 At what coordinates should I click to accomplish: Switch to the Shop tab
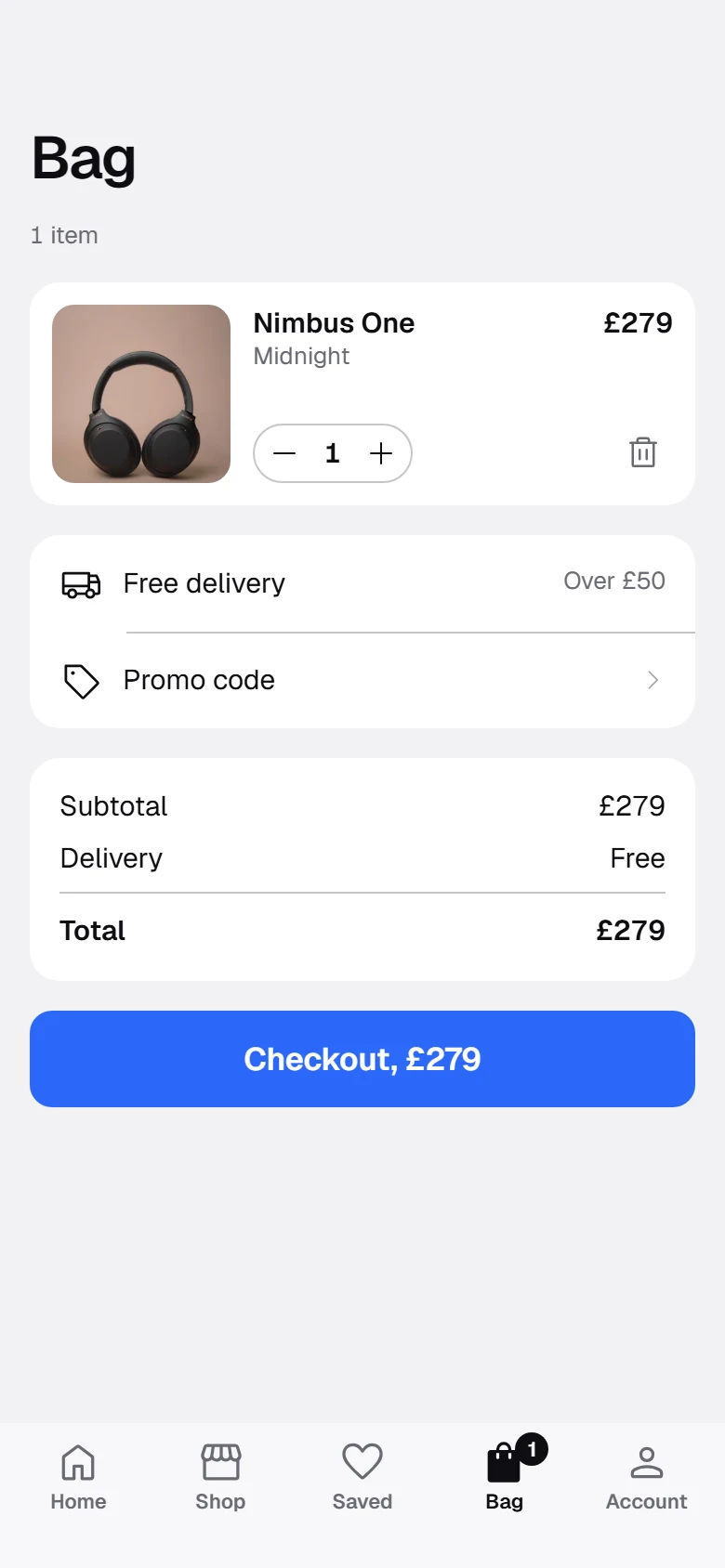220,1477
